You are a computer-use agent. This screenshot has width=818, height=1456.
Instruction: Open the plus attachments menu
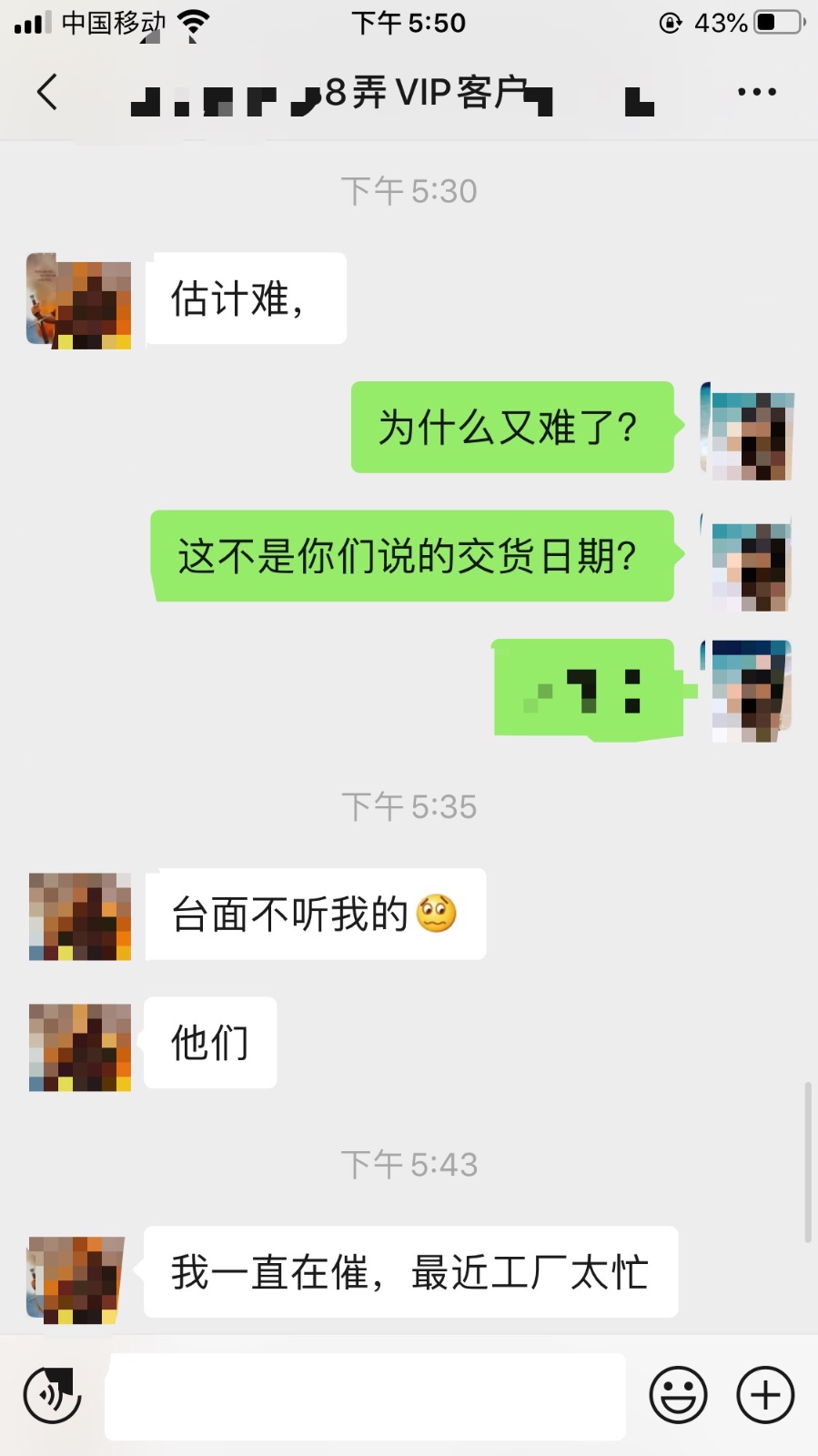765,1395
